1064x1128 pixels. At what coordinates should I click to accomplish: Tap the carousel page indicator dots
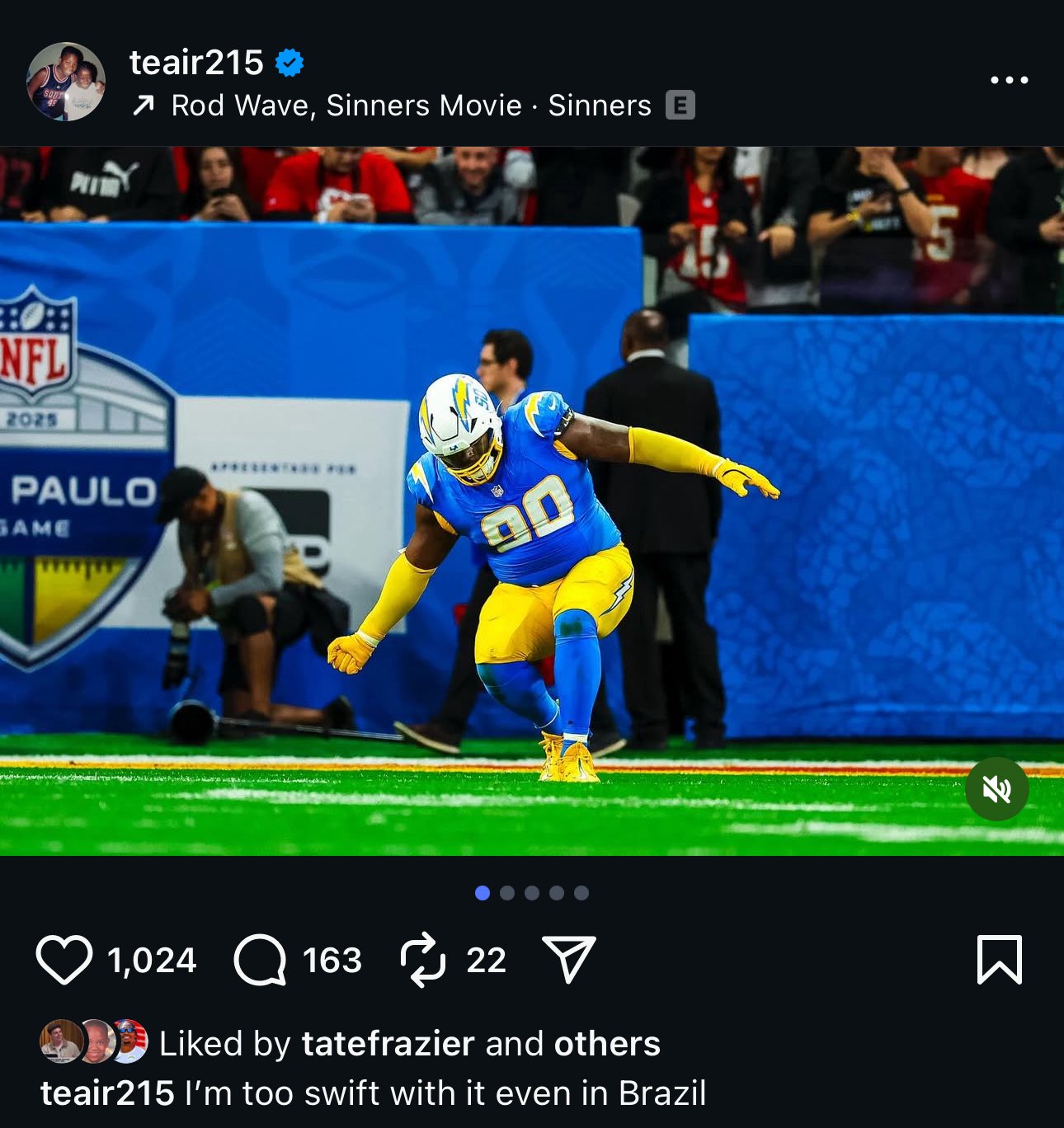[532, 893]
